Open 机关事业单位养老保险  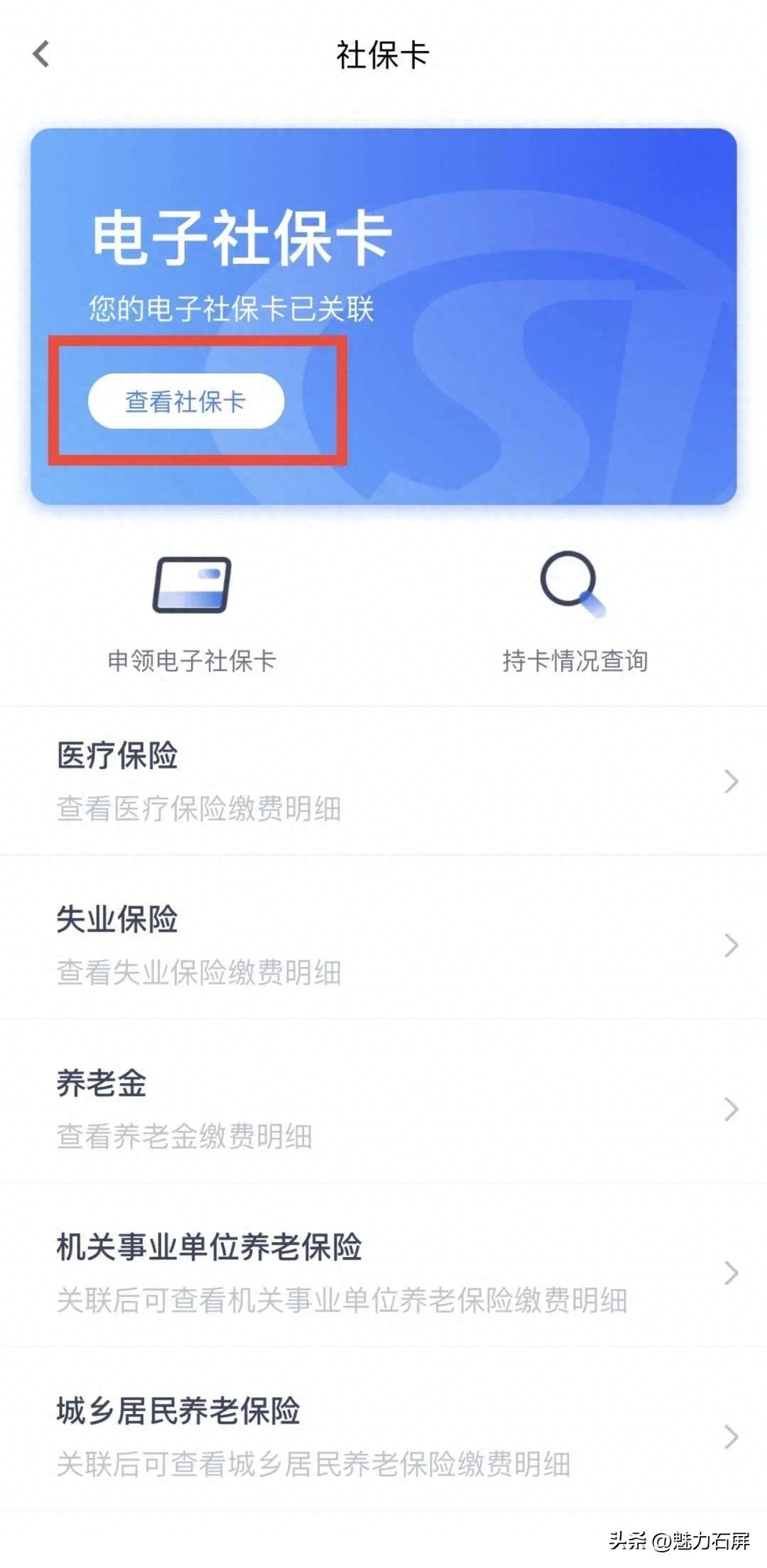[x=383, y=1272]
